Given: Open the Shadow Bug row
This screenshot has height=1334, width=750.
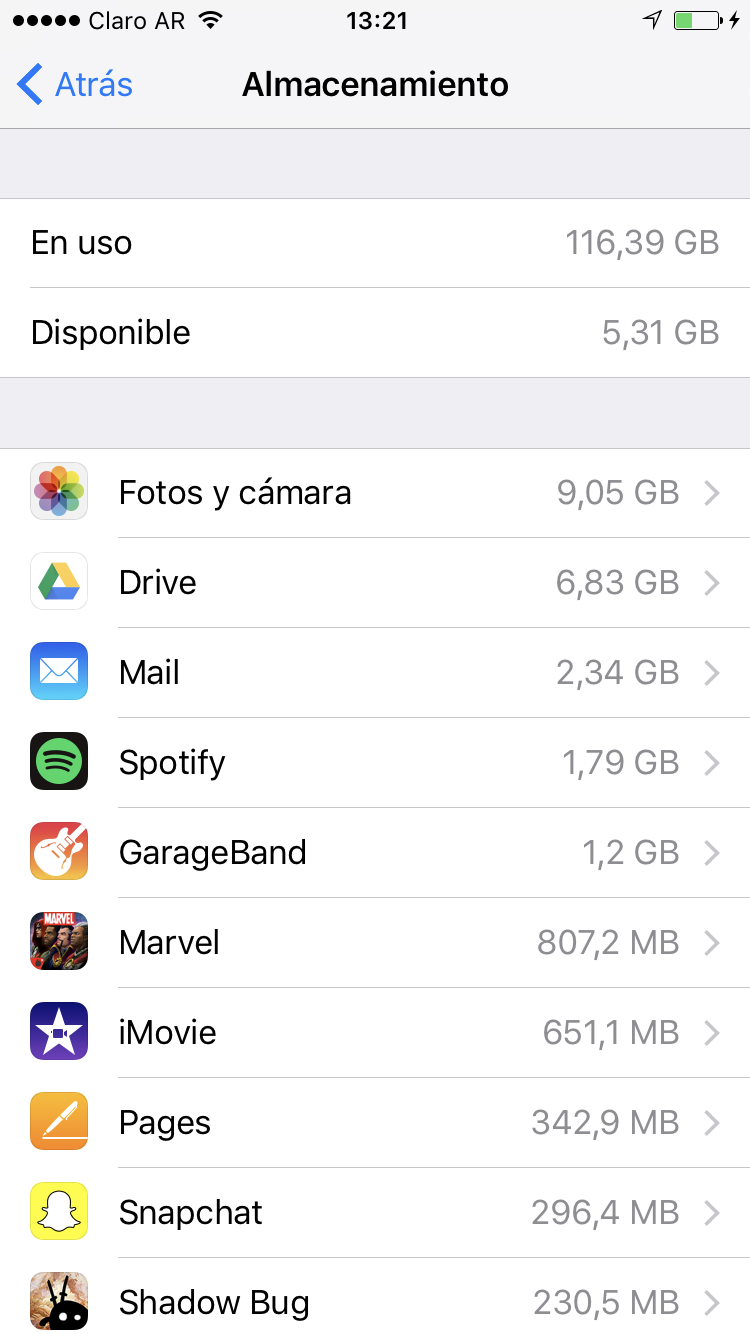Looking at the screenshot, I should pos(375,1301).
